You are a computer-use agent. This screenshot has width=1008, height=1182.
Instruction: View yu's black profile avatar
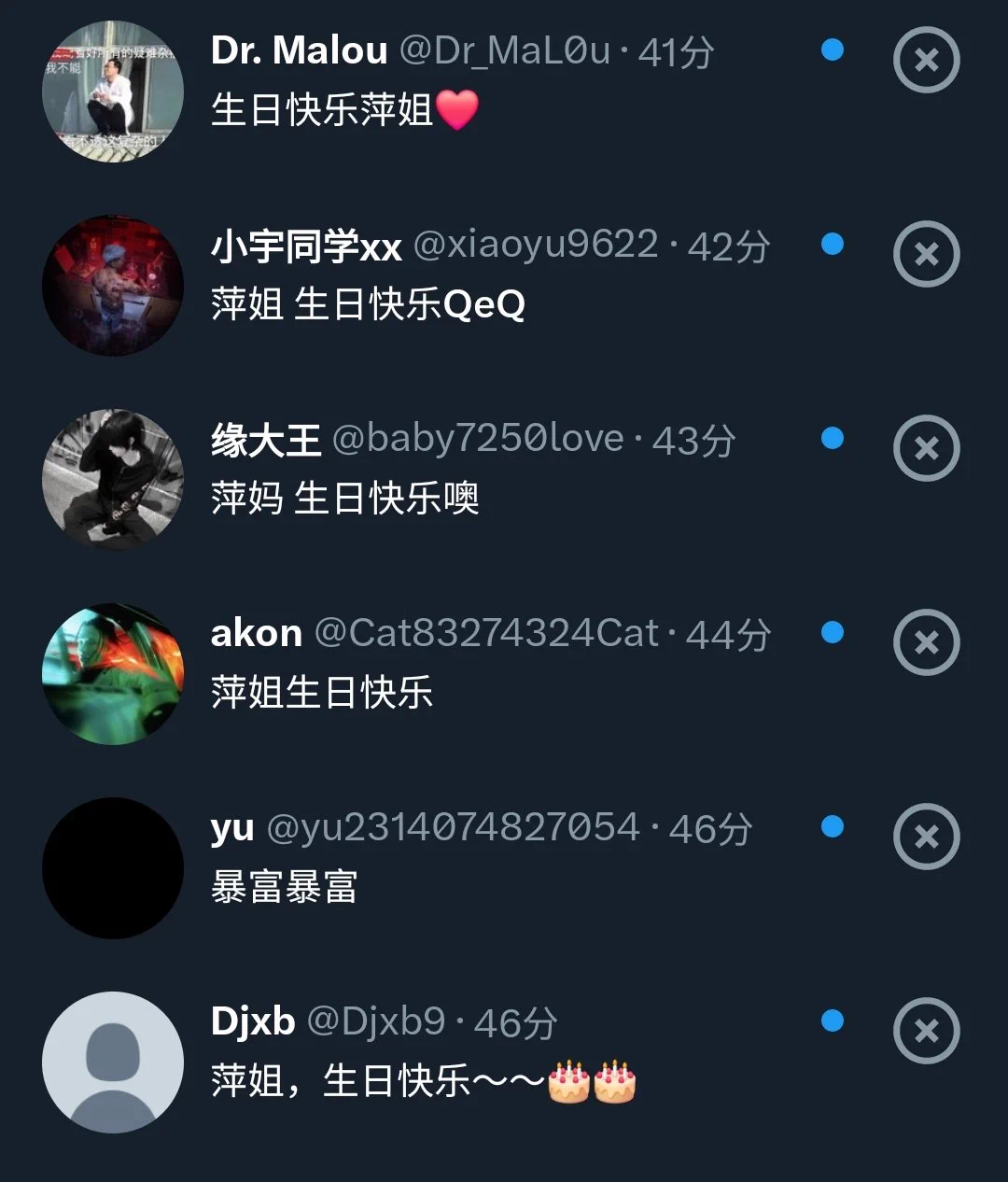click(x=113, y=868)
